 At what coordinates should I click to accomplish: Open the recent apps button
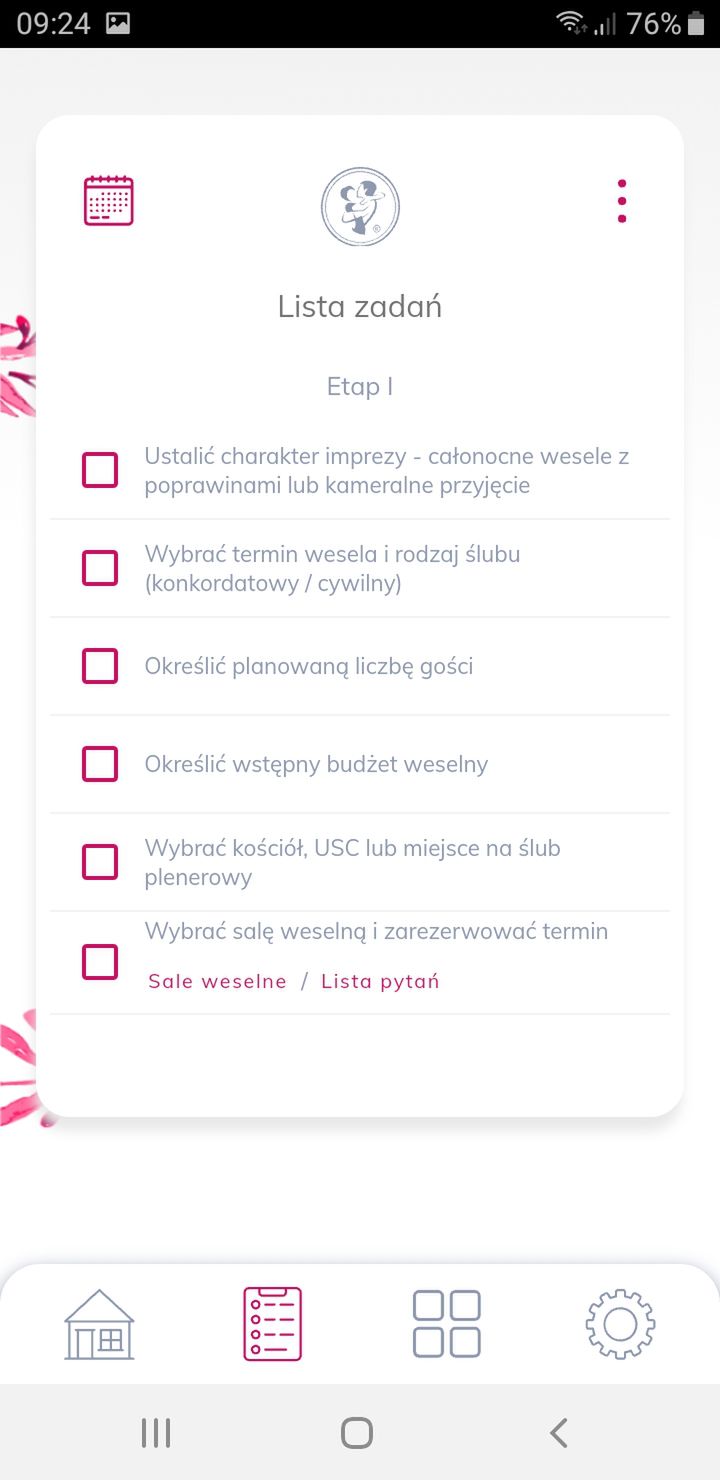coord(156,1433)
